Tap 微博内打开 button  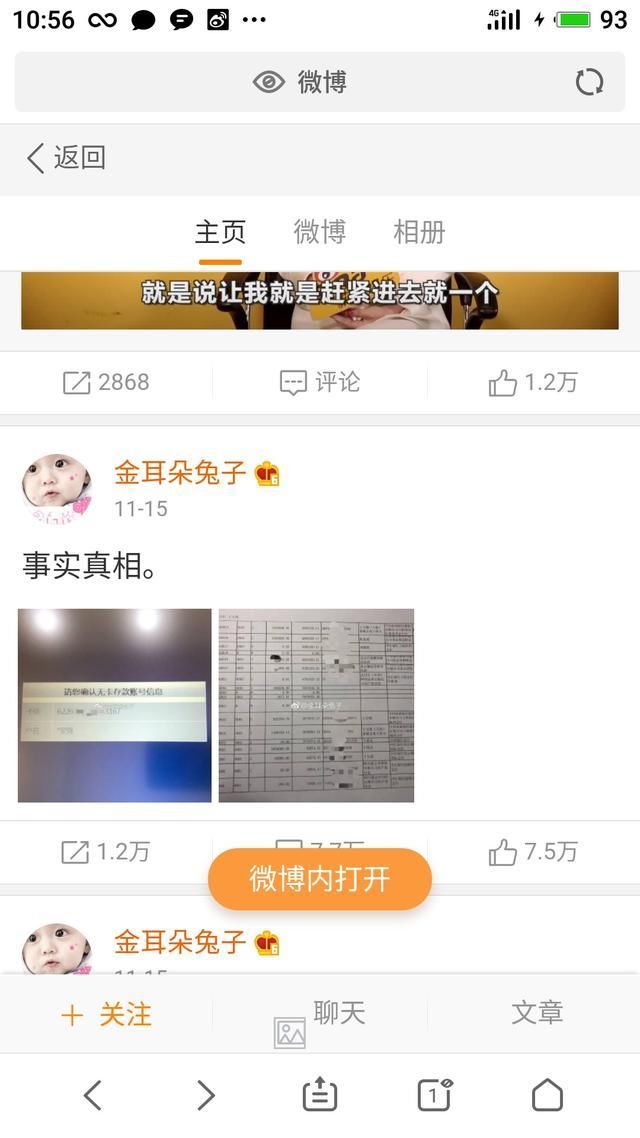[x=319, y=879]
